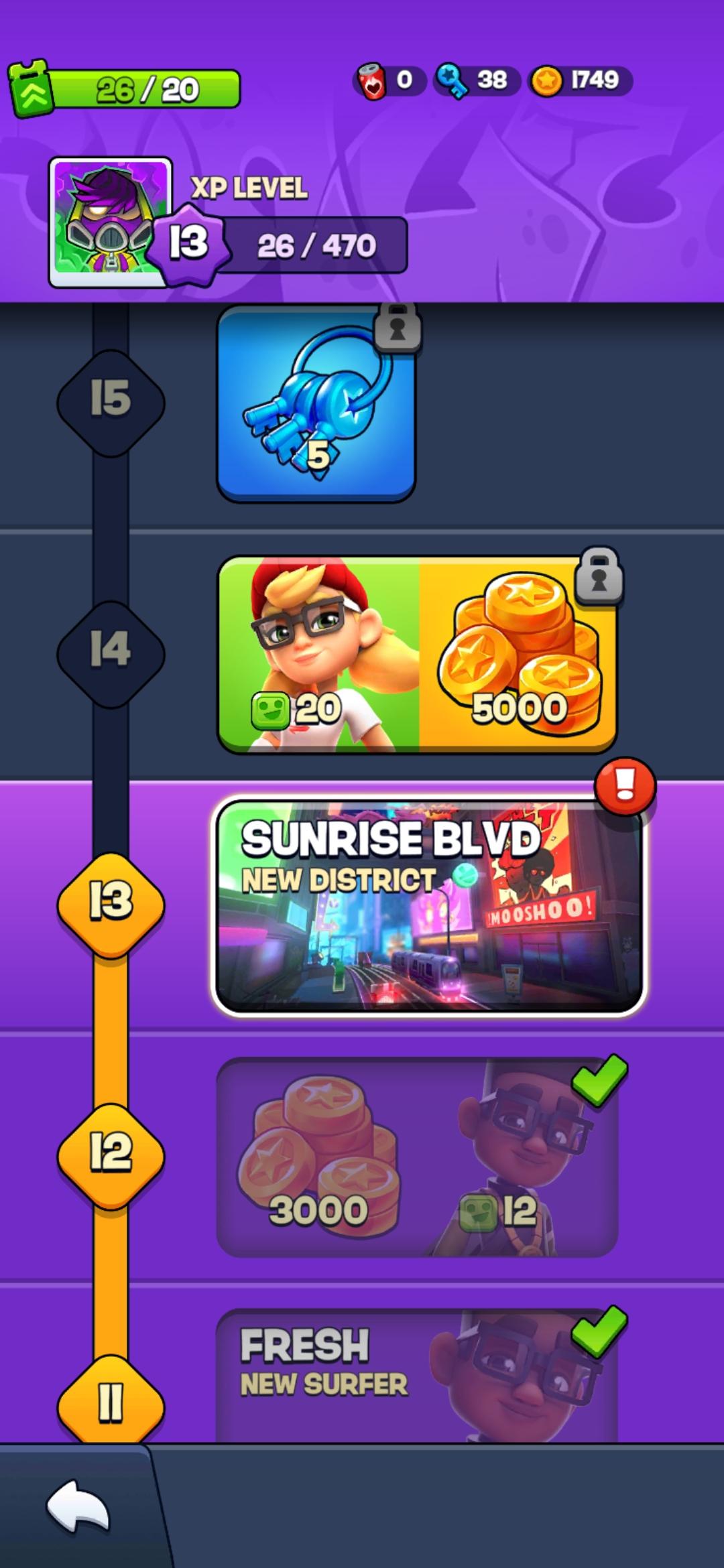View the Fresh new surfer reward card
724x1568 pixels.
416,1374
